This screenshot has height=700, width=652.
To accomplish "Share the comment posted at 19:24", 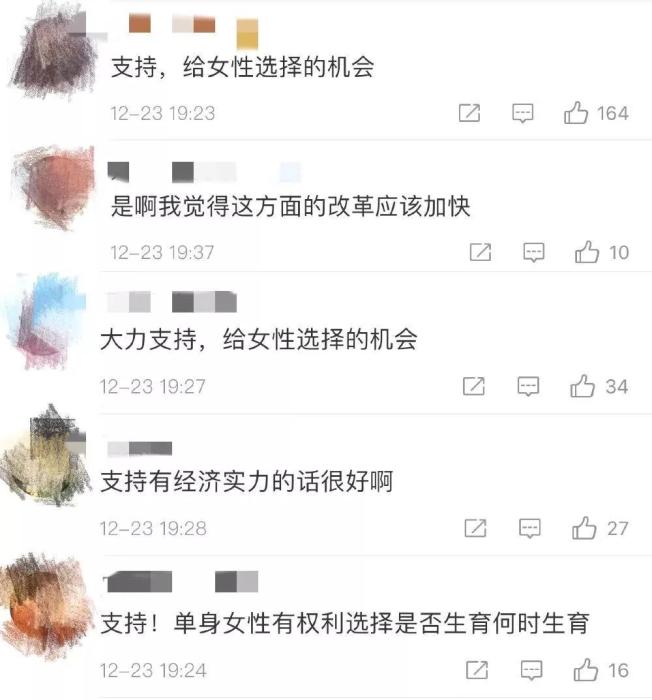I will click(478, 669).
